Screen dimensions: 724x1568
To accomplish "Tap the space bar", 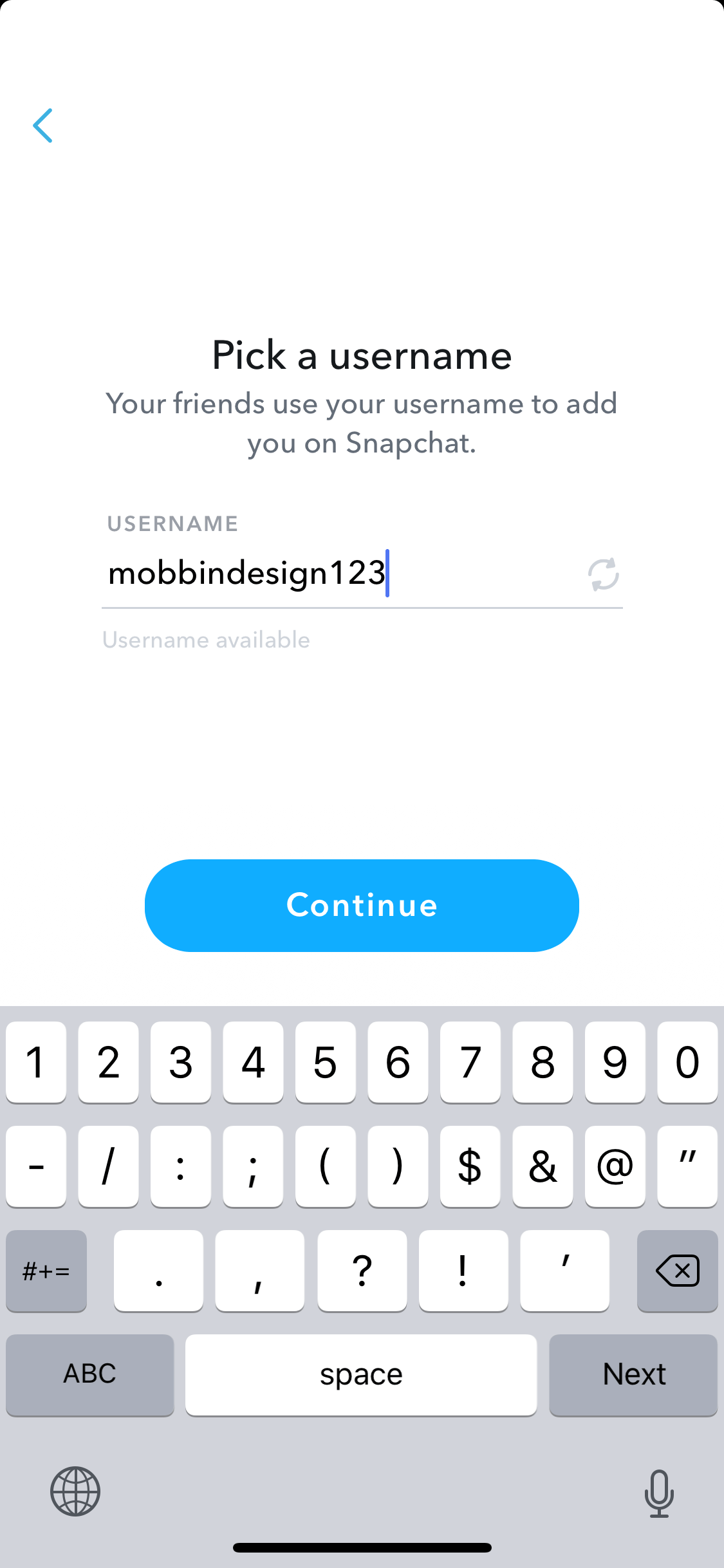I will tap(361, 1374).
